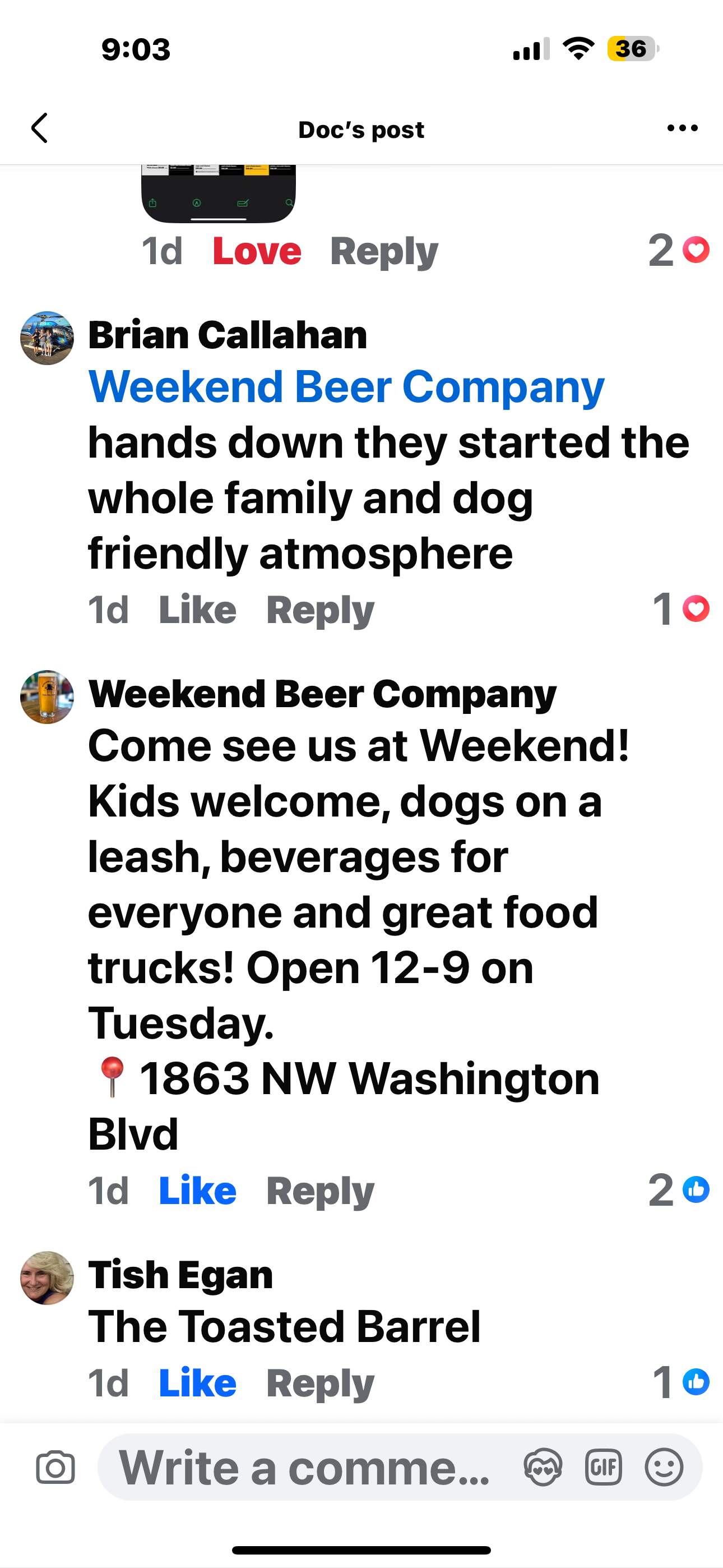Open Brian Callahan's profile picture

point(47,338)
